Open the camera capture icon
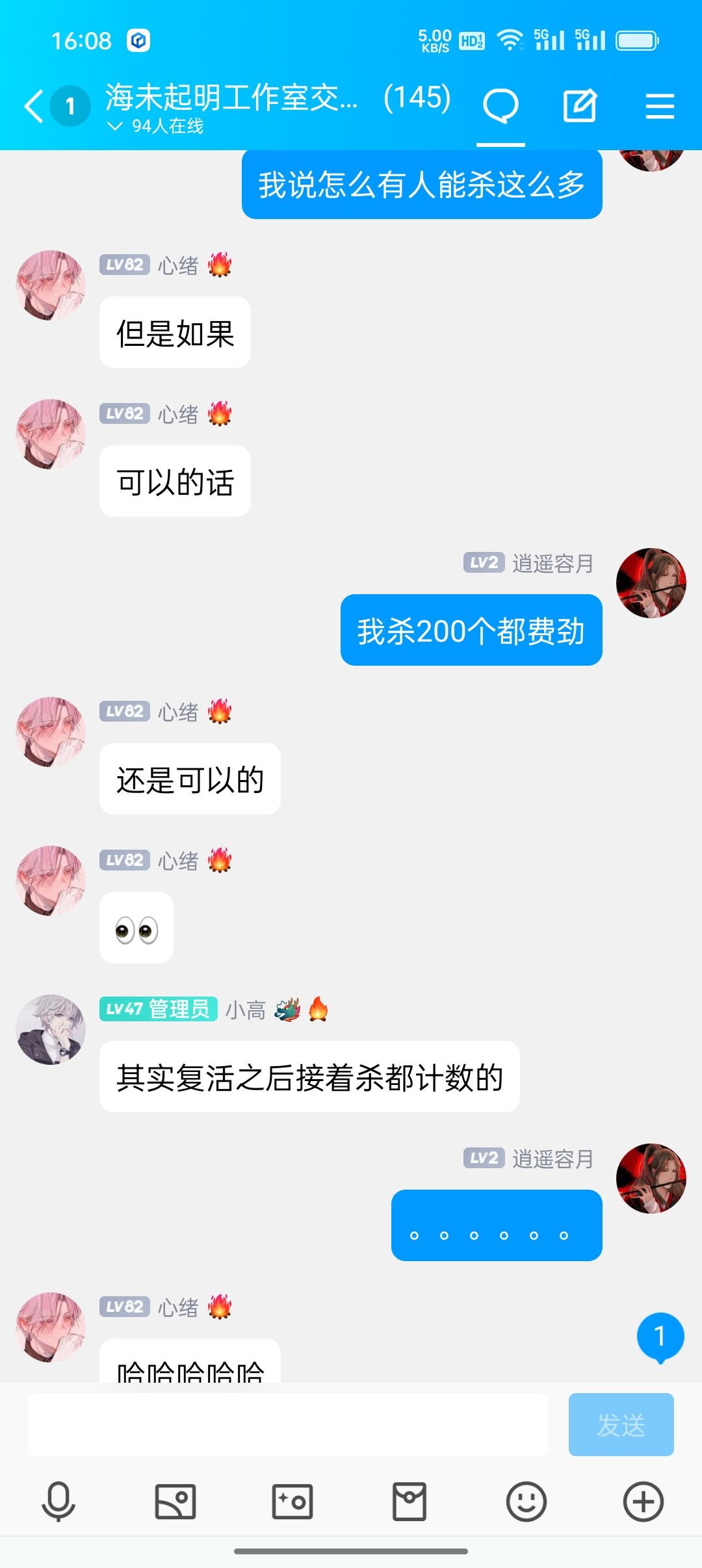 (292, 1502)
